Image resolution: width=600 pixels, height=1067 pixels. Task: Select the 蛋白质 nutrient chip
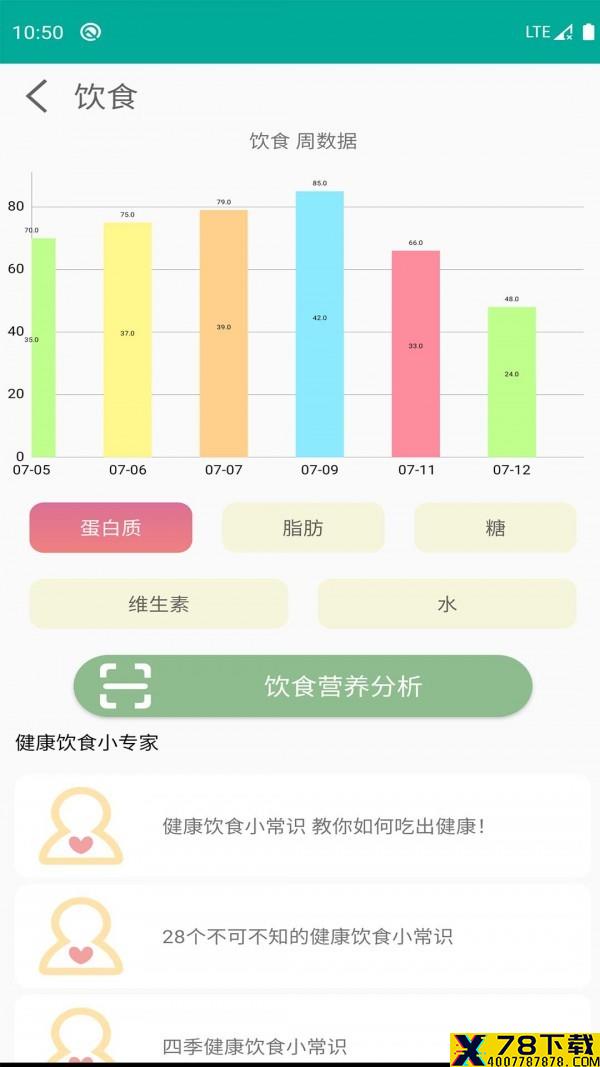[x=111, y=527]
